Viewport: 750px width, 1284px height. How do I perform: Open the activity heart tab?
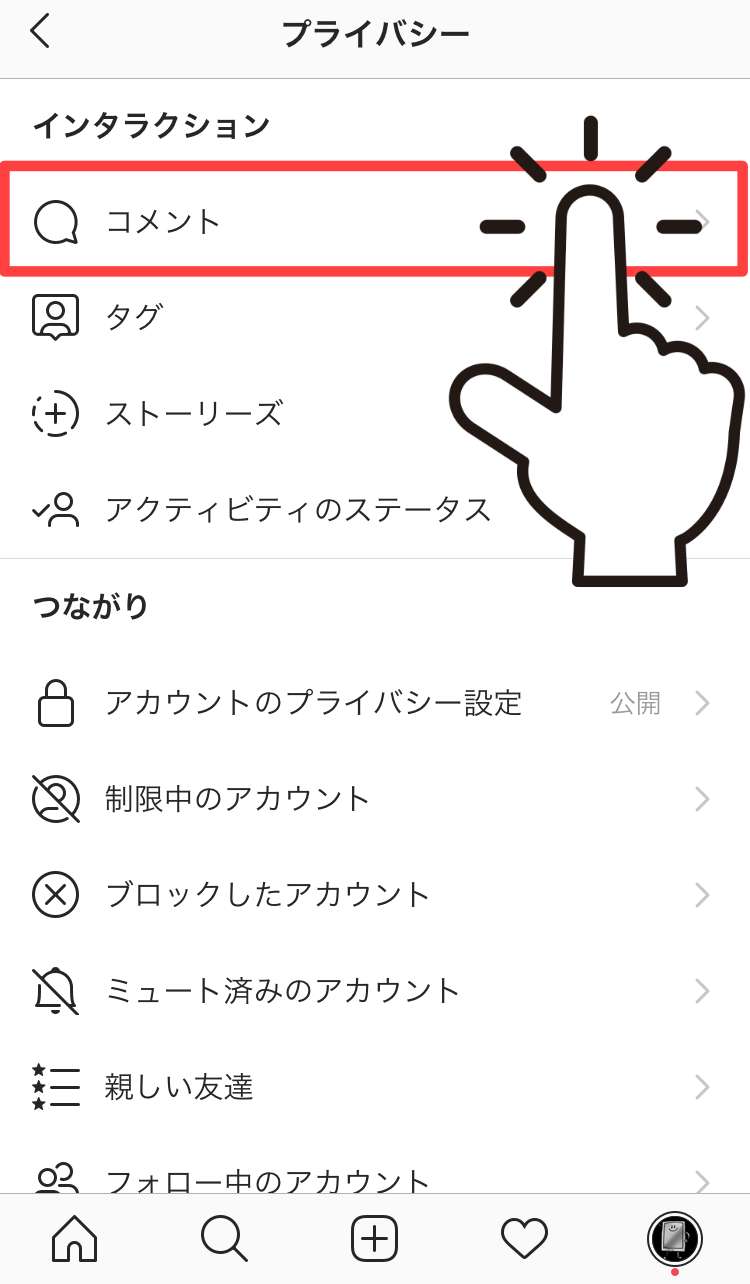click(524, 1239)
